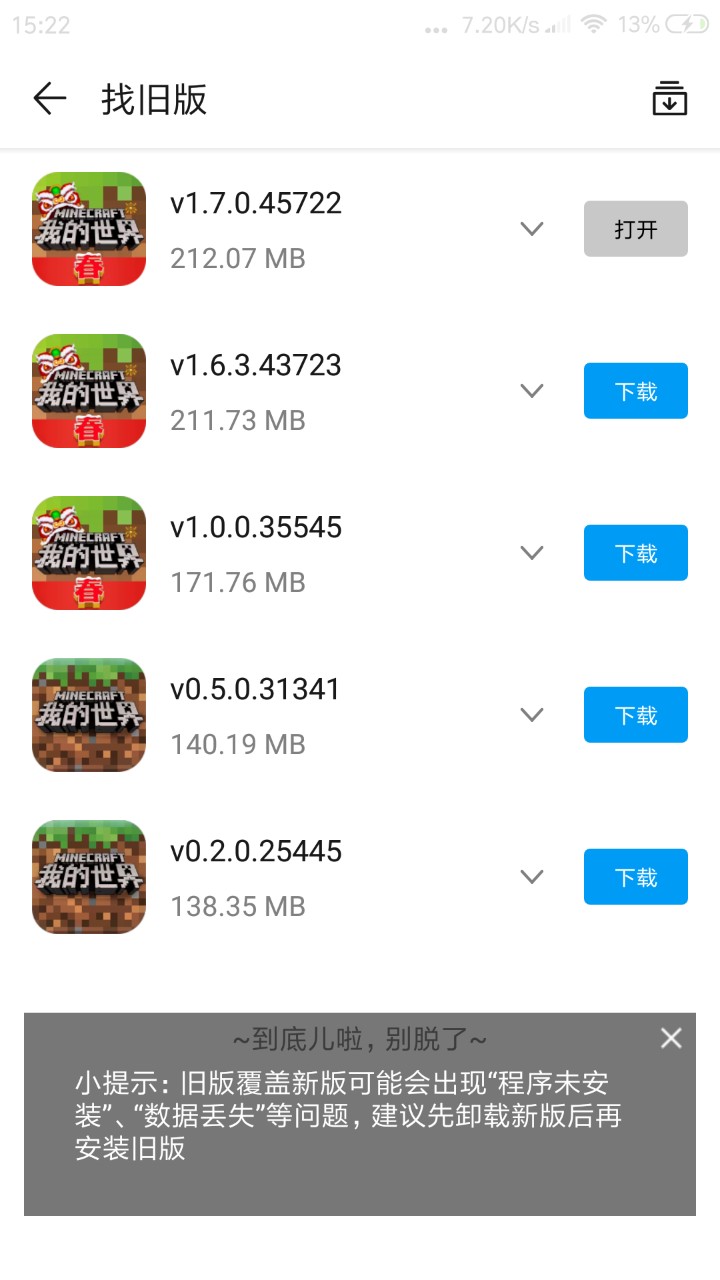The width and height of the screenshot is (720, 1280).
Task: Download version v0.2.0.25445
Action: (x=635, y=877)
